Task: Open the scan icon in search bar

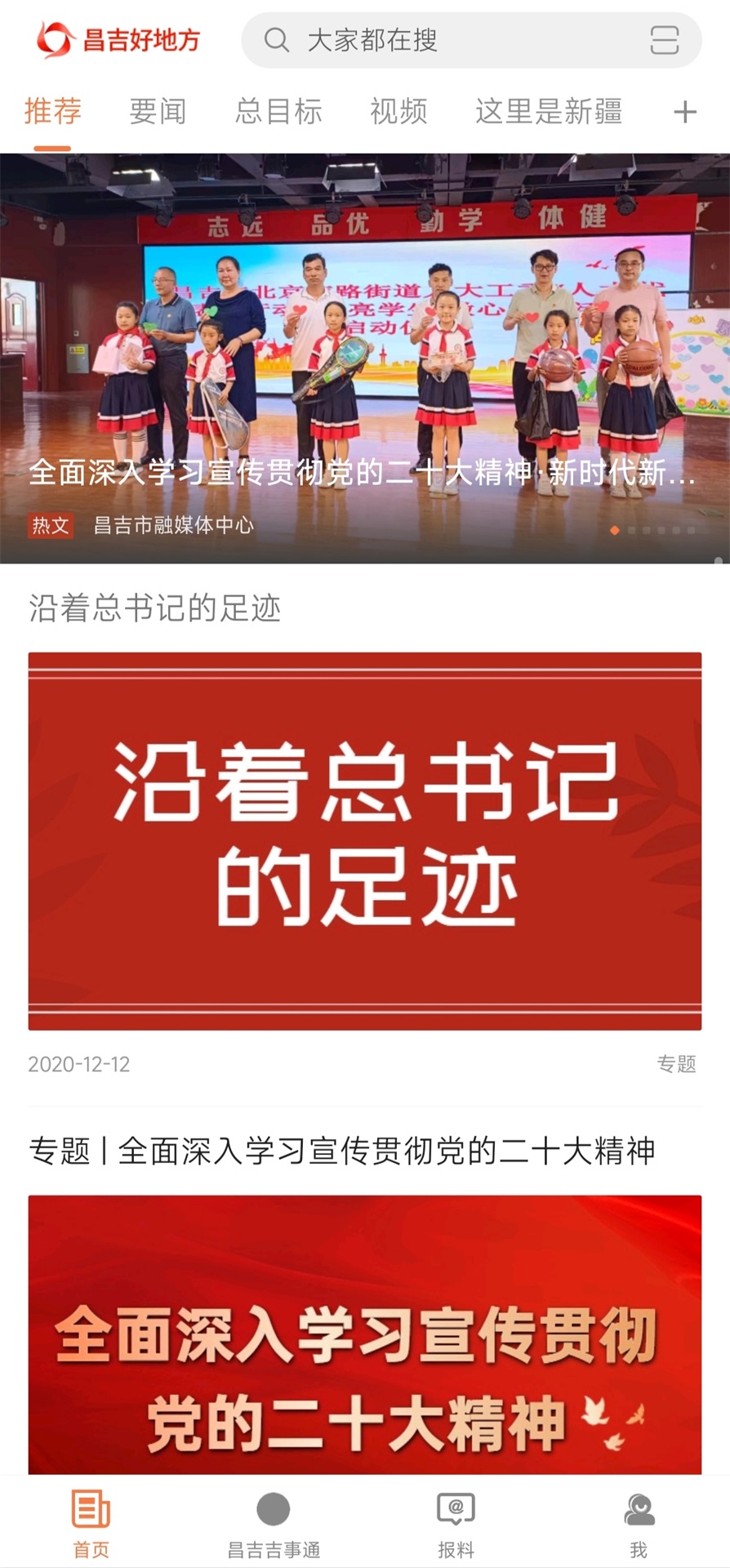Action: click(664, 40)
